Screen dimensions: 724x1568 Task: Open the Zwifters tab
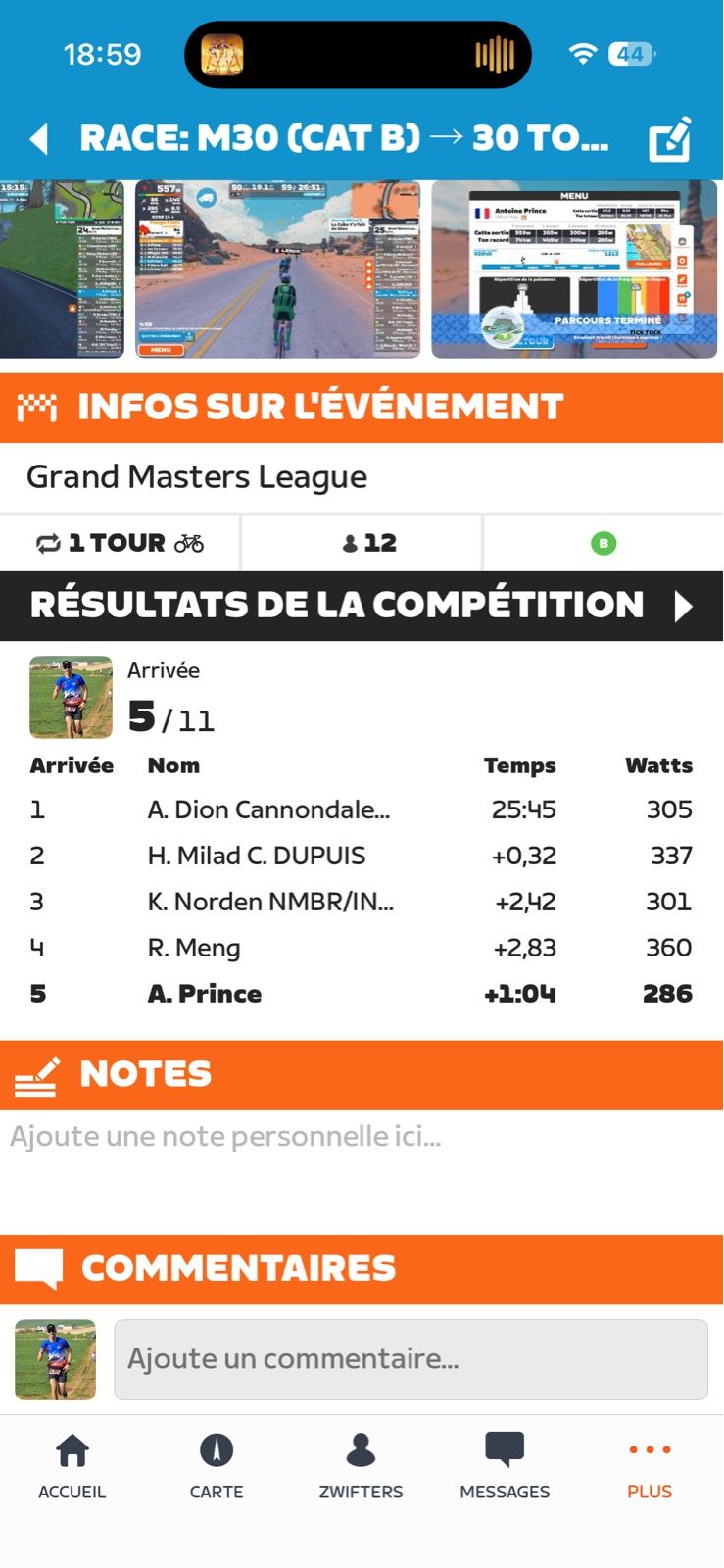coord(361,1466)
